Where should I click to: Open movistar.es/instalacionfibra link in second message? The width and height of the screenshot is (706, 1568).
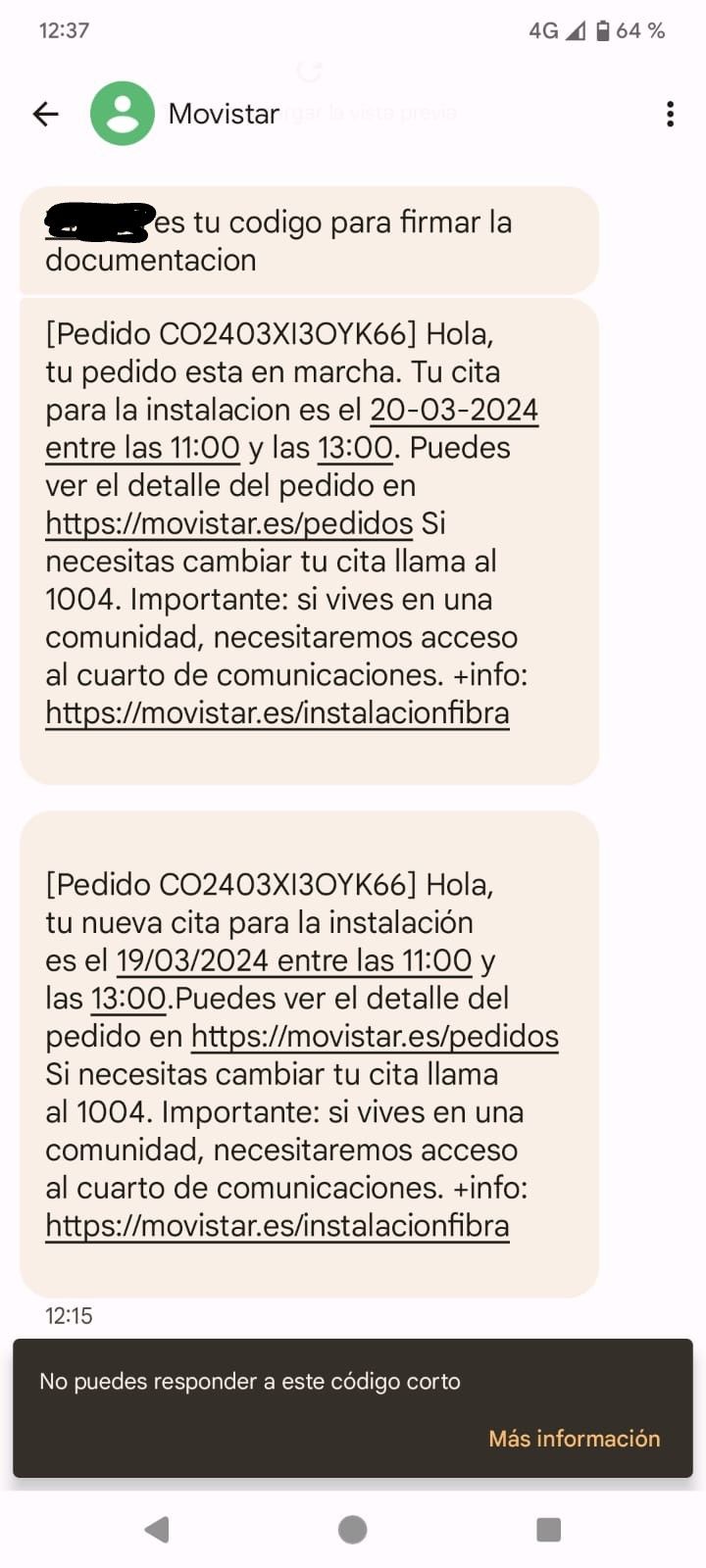click(277, 1226)
